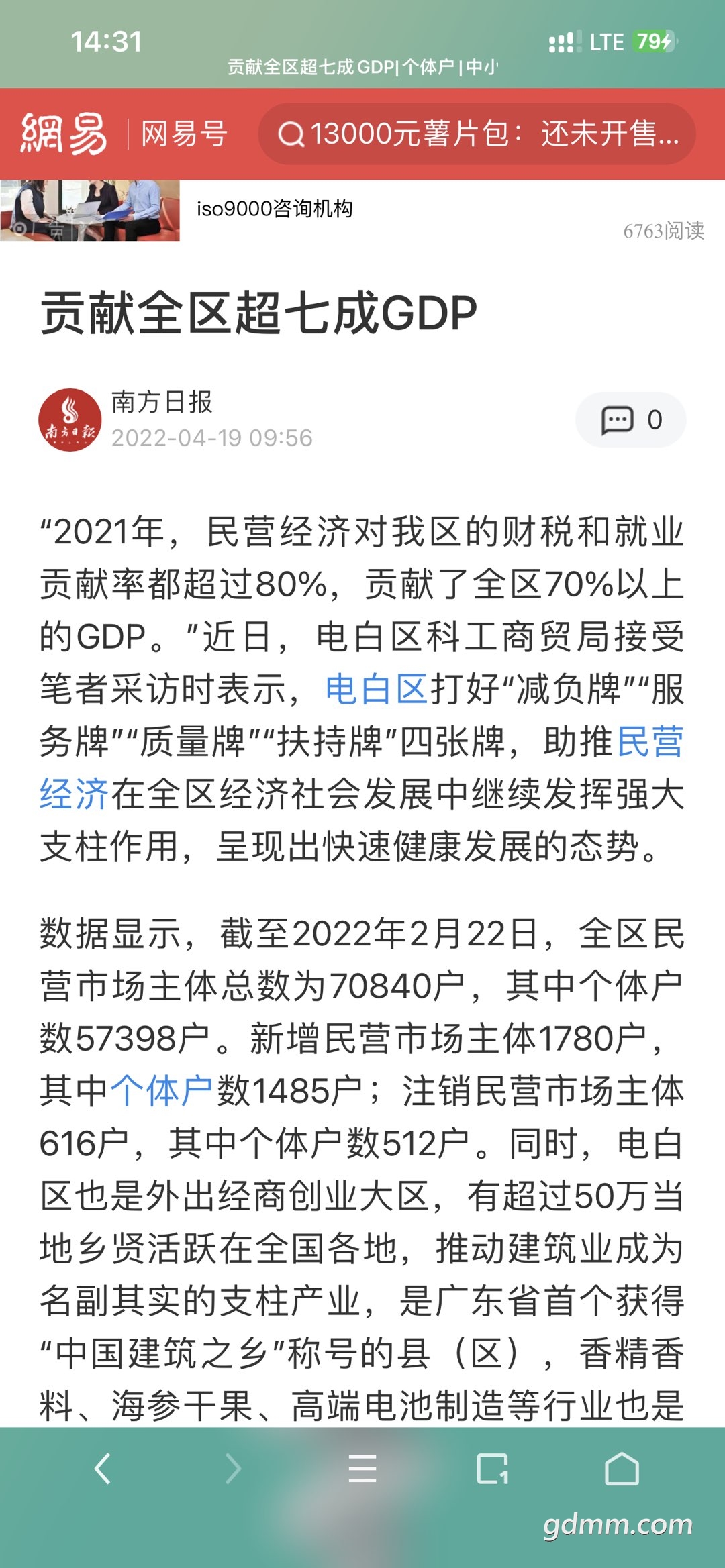
Task: Tap the 网易 logo to go home
Action: pos(64,134)
